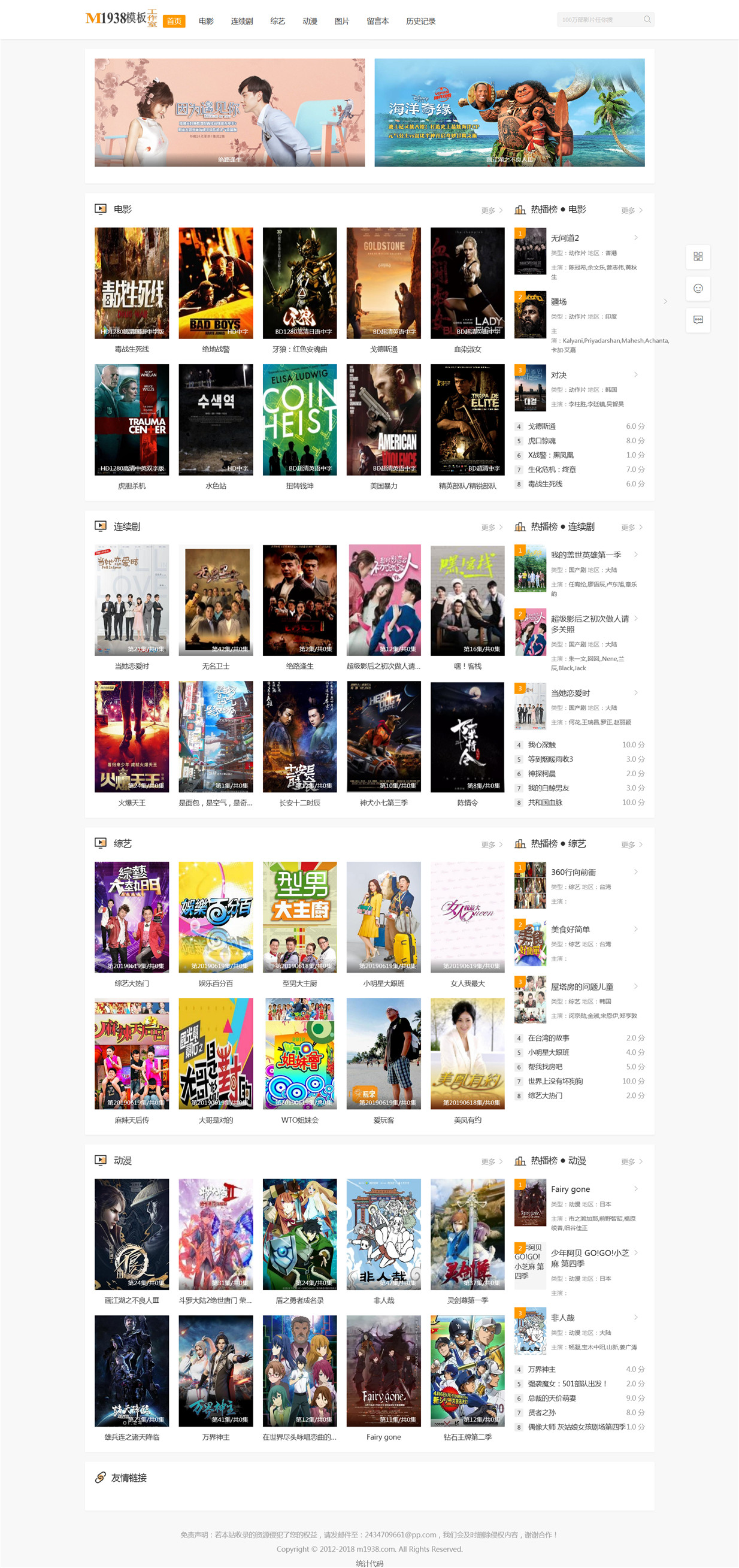Open the series 陈情令 poster
Screen dimensions: 739x1568
(x=468, y=737)
